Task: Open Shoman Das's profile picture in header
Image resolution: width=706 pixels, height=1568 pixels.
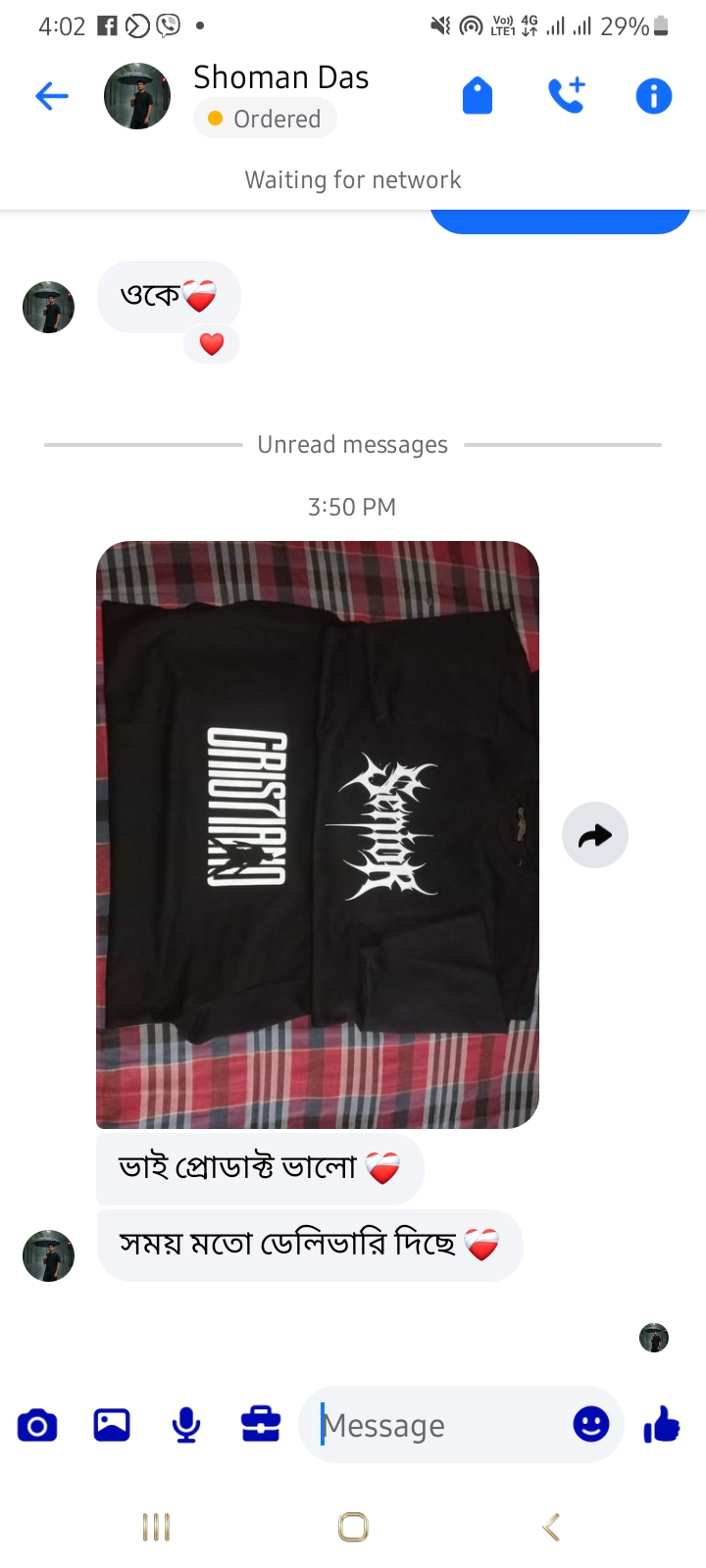Action: click(x=137, y=95)
